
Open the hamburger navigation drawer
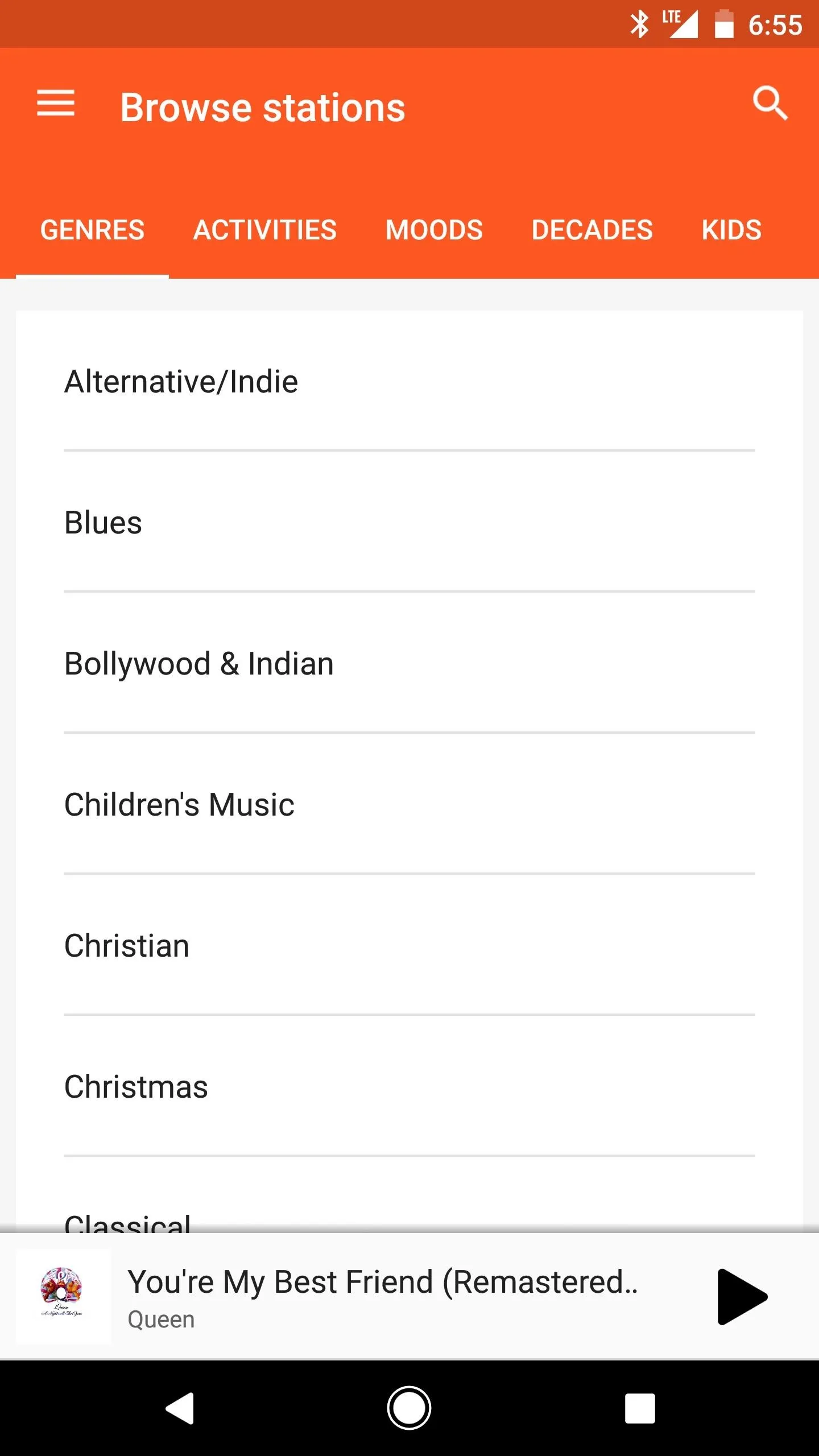56,103
